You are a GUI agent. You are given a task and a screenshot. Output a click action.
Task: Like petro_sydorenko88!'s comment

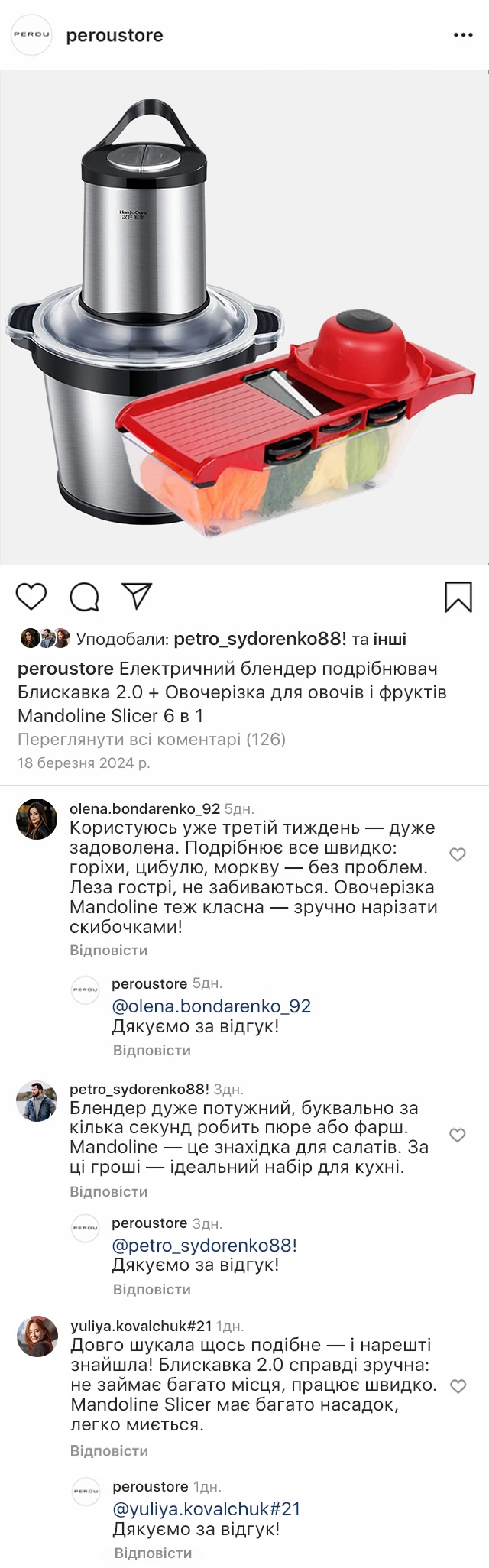click(x=458, y=1135)
